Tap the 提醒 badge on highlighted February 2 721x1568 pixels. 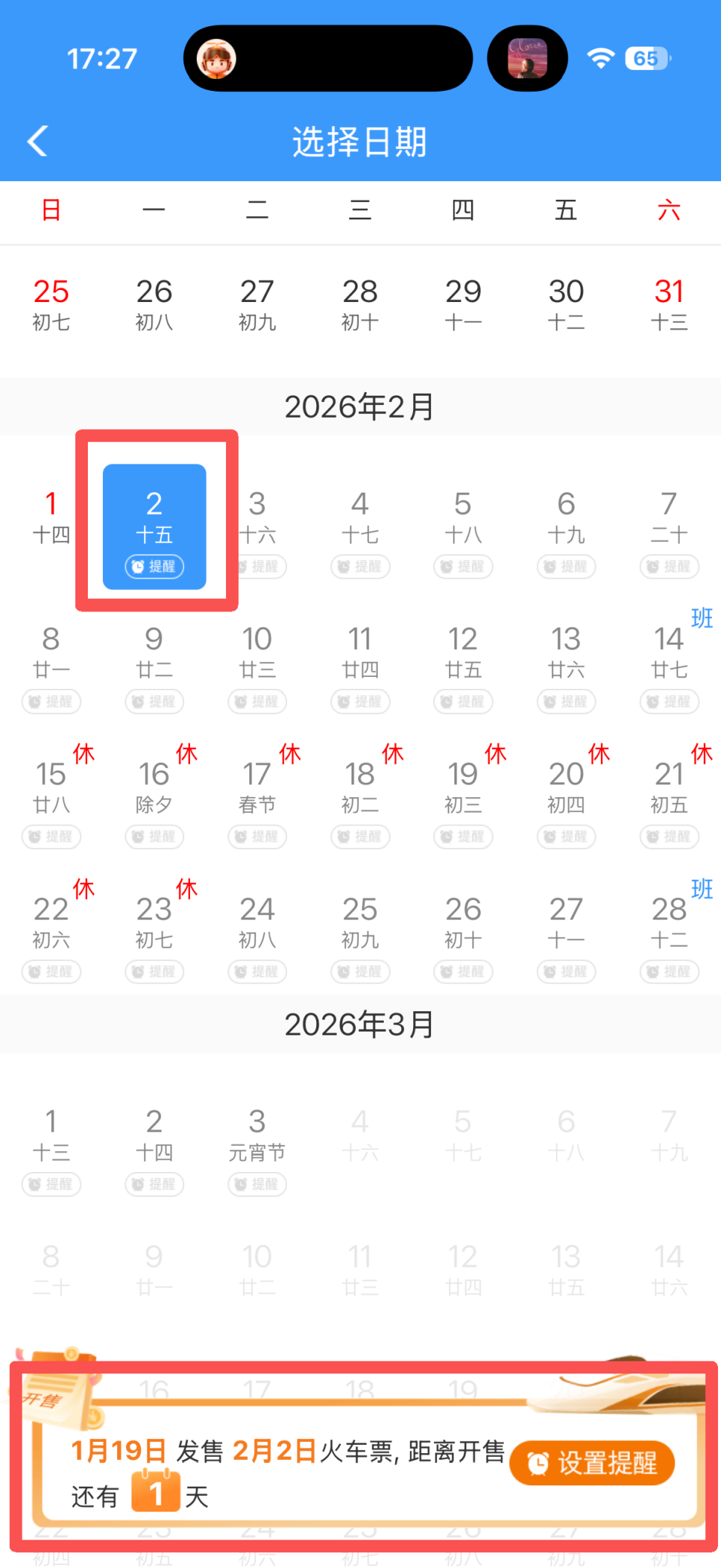click(154, 566)
